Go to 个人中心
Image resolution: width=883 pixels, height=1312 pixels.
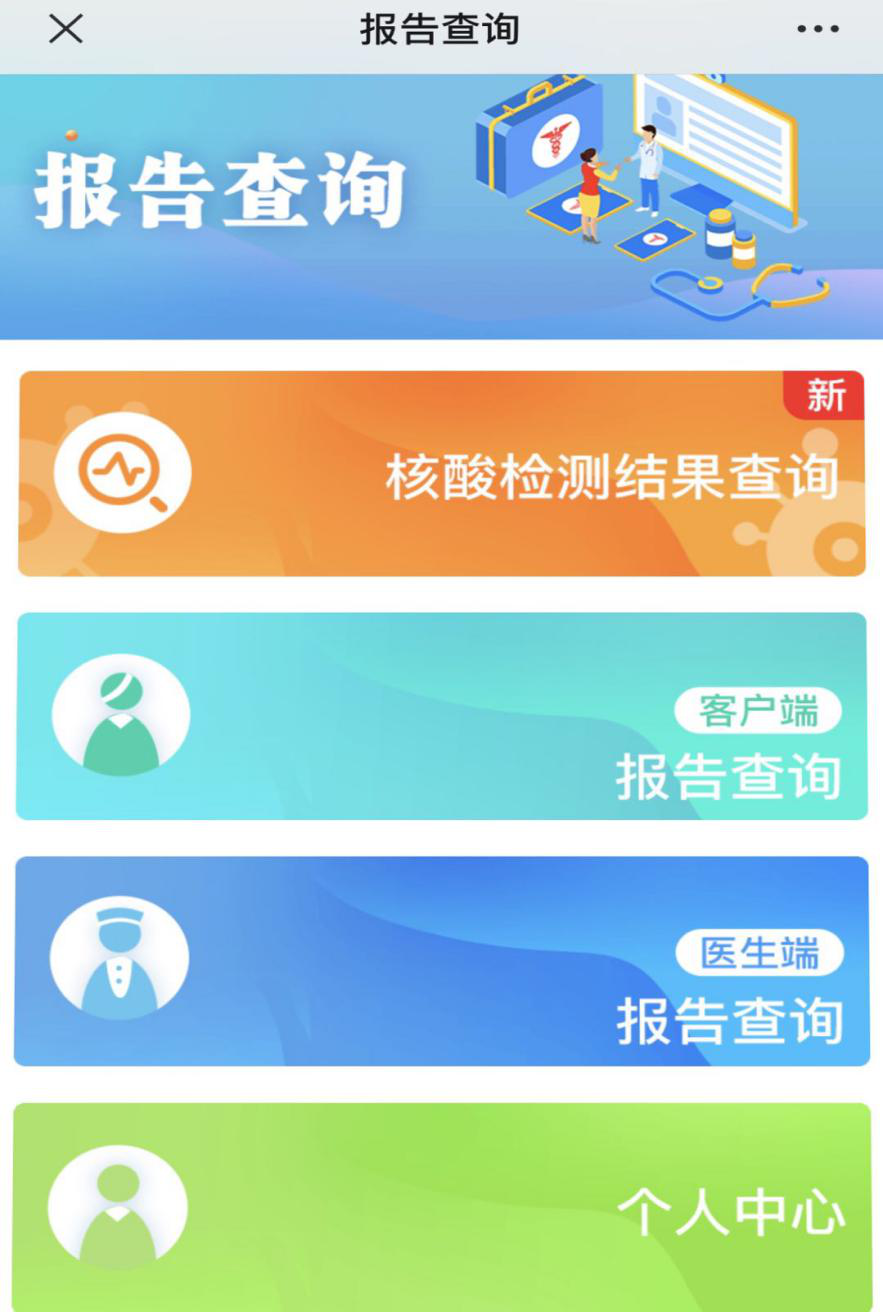[x=442, y=1208]
